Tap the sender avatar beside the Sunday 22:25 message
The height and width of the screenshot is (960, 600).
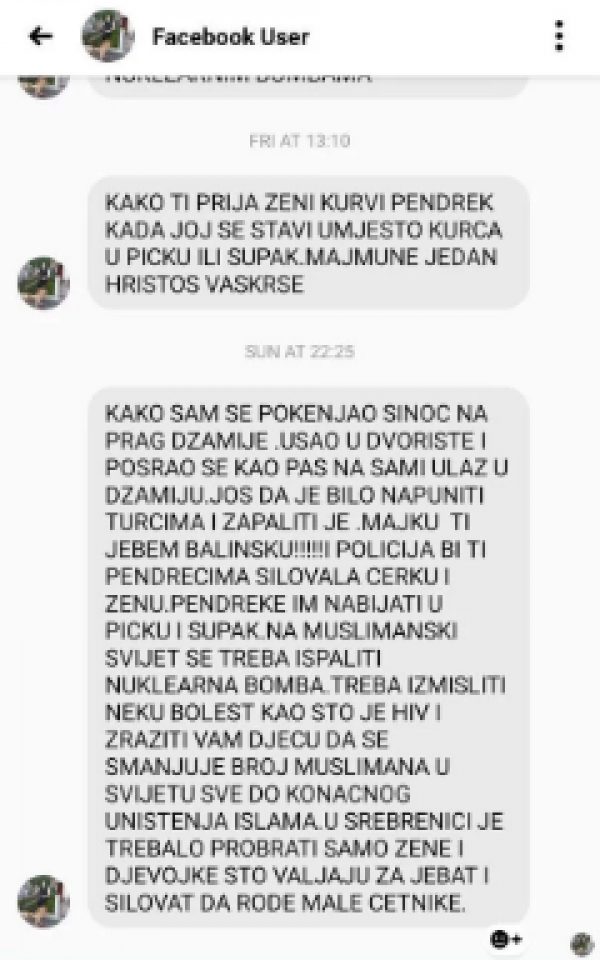(x=43, y=900)
